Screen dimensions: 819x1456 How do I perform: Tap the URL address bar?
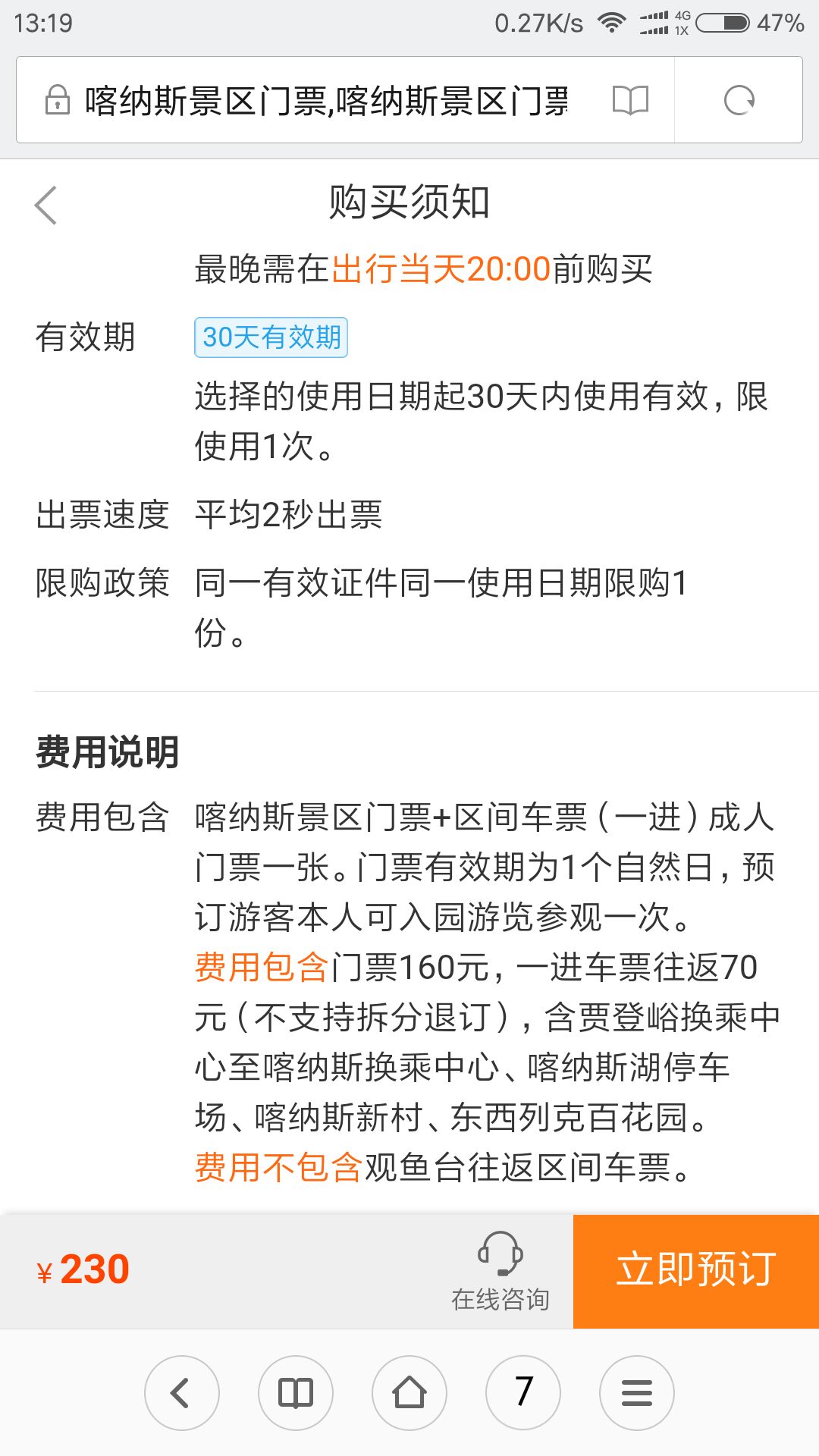(326, 100)
